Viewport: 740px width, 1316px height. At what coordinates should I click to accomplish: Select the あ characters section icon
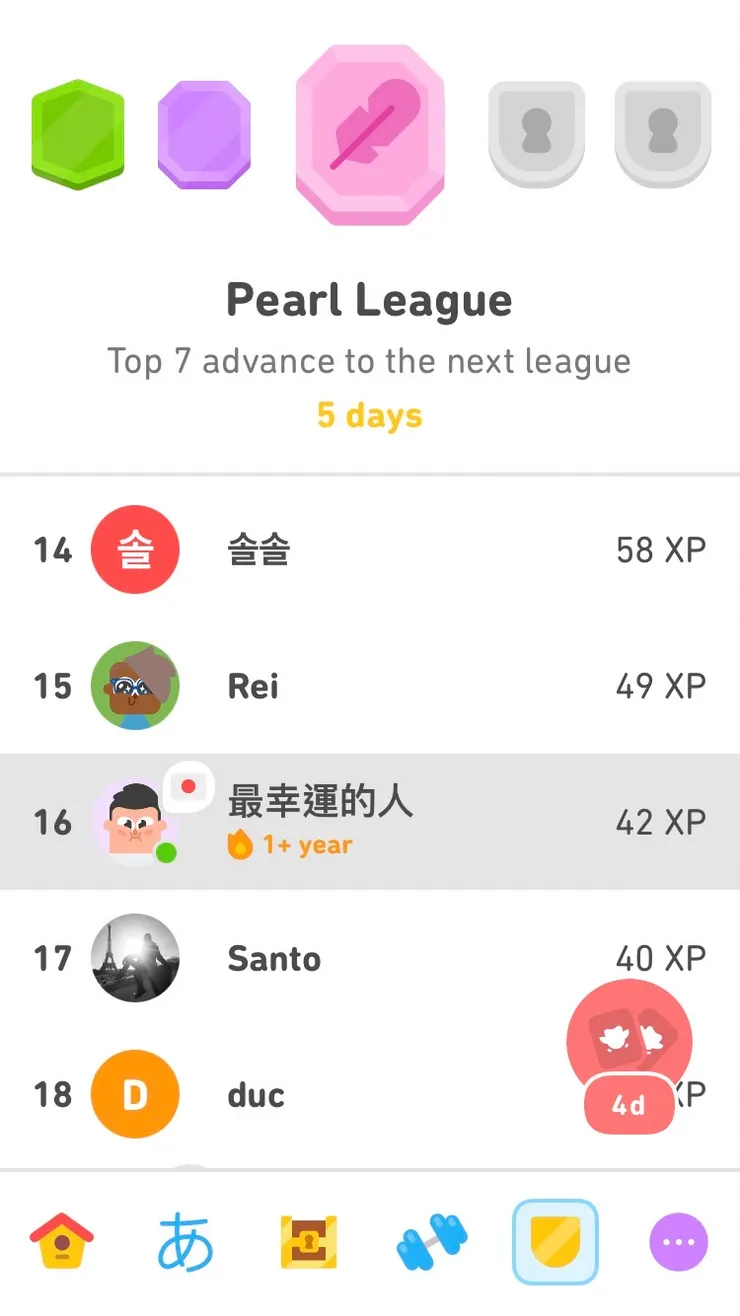(185, 1240)
